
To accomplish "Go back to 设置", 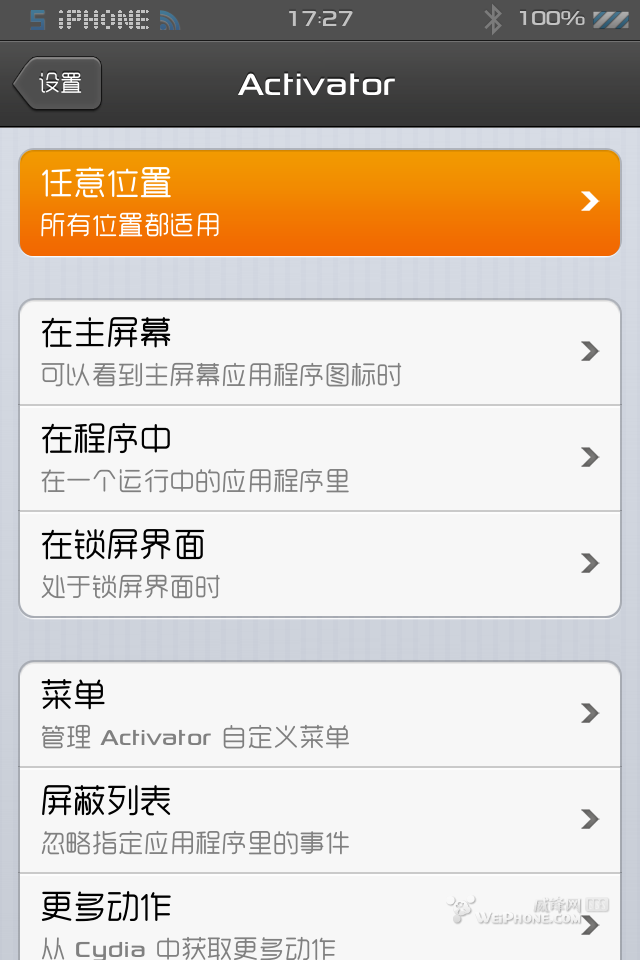I will (58, 83).
